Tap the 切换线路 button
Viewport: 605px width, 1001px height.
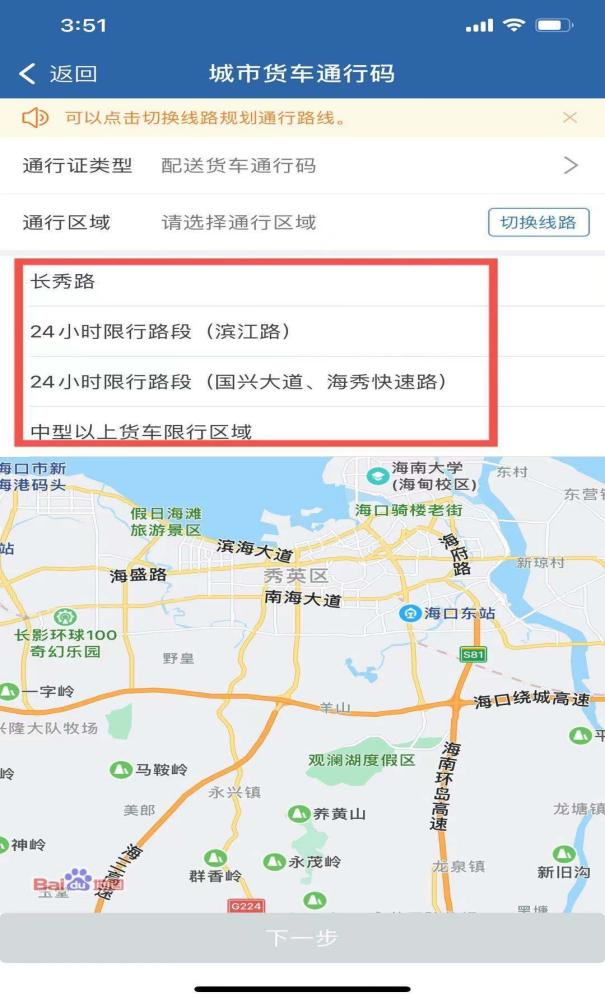point(538,222)
